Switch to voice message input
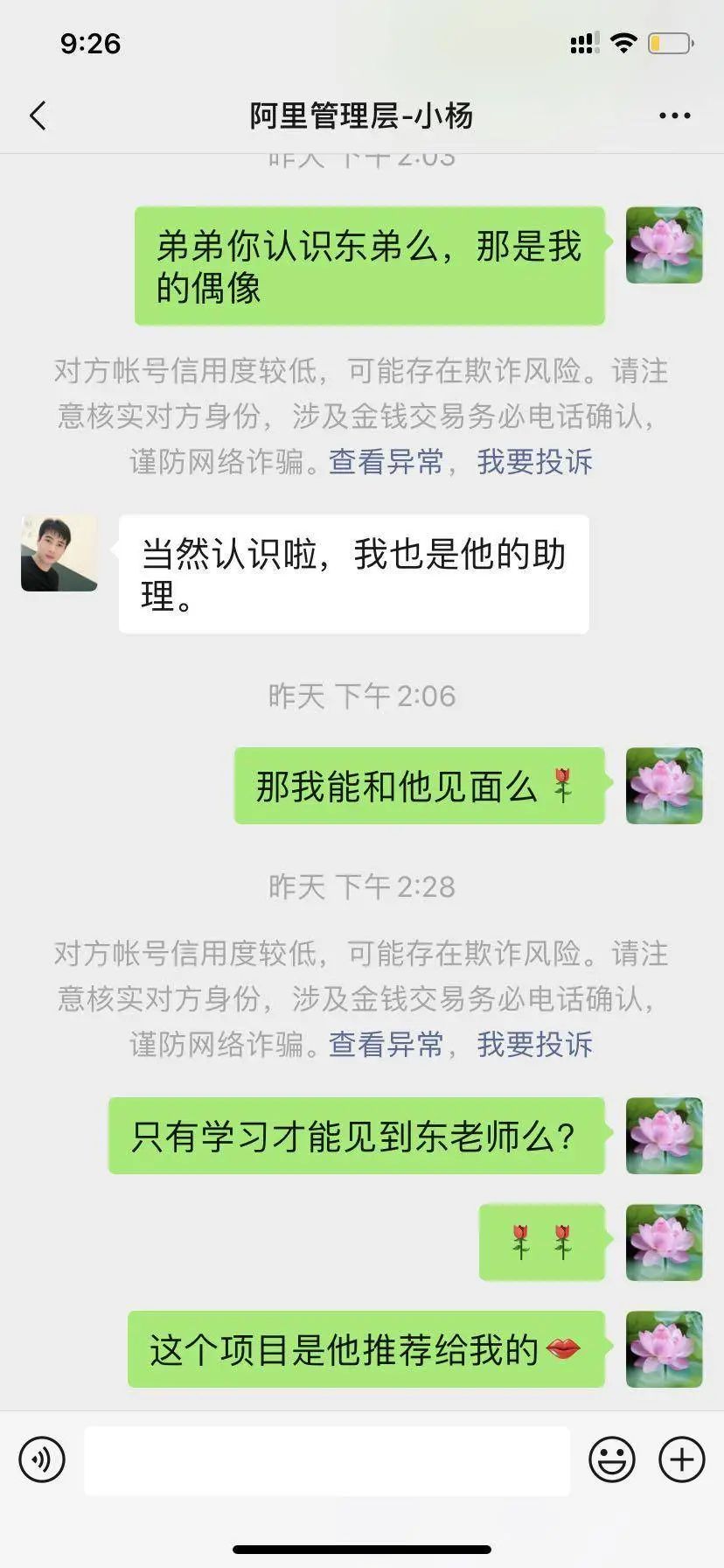This screenshot has width=724, height=1568. tap(42, 1459)
